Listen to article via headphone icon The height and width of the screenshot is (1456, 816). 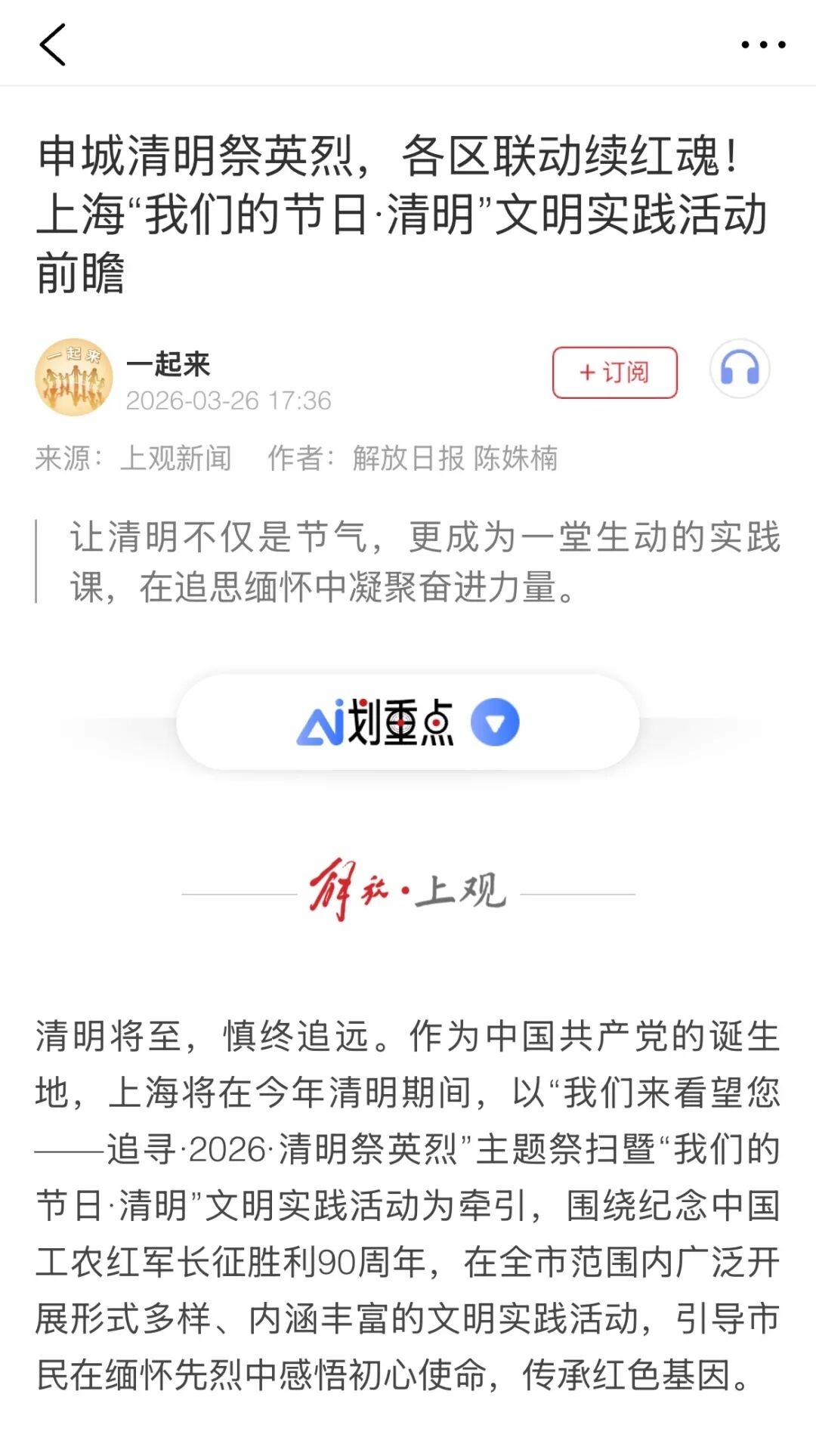(739, 369)
